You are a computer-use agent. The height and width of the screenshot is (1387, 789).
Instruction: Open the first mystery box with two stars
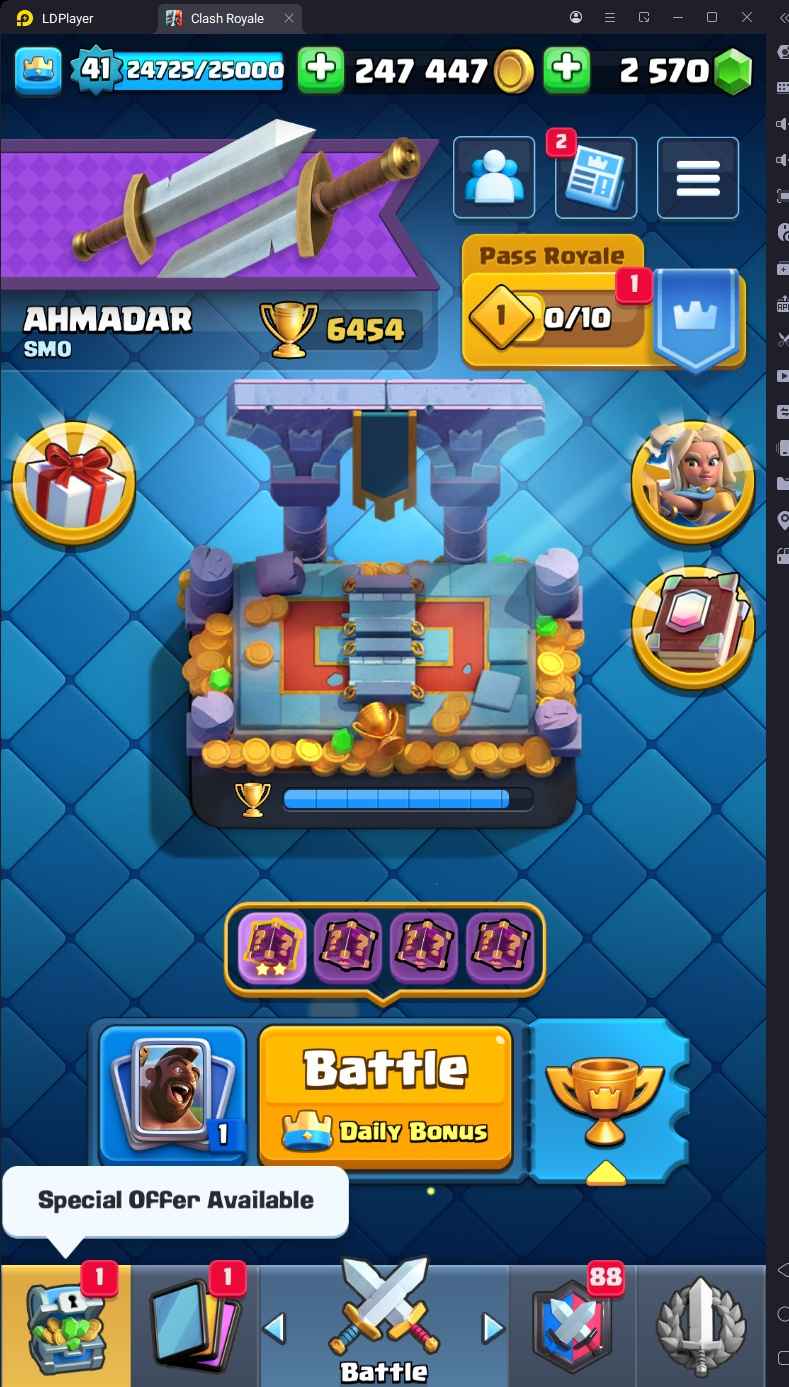[x=272, y=947]
